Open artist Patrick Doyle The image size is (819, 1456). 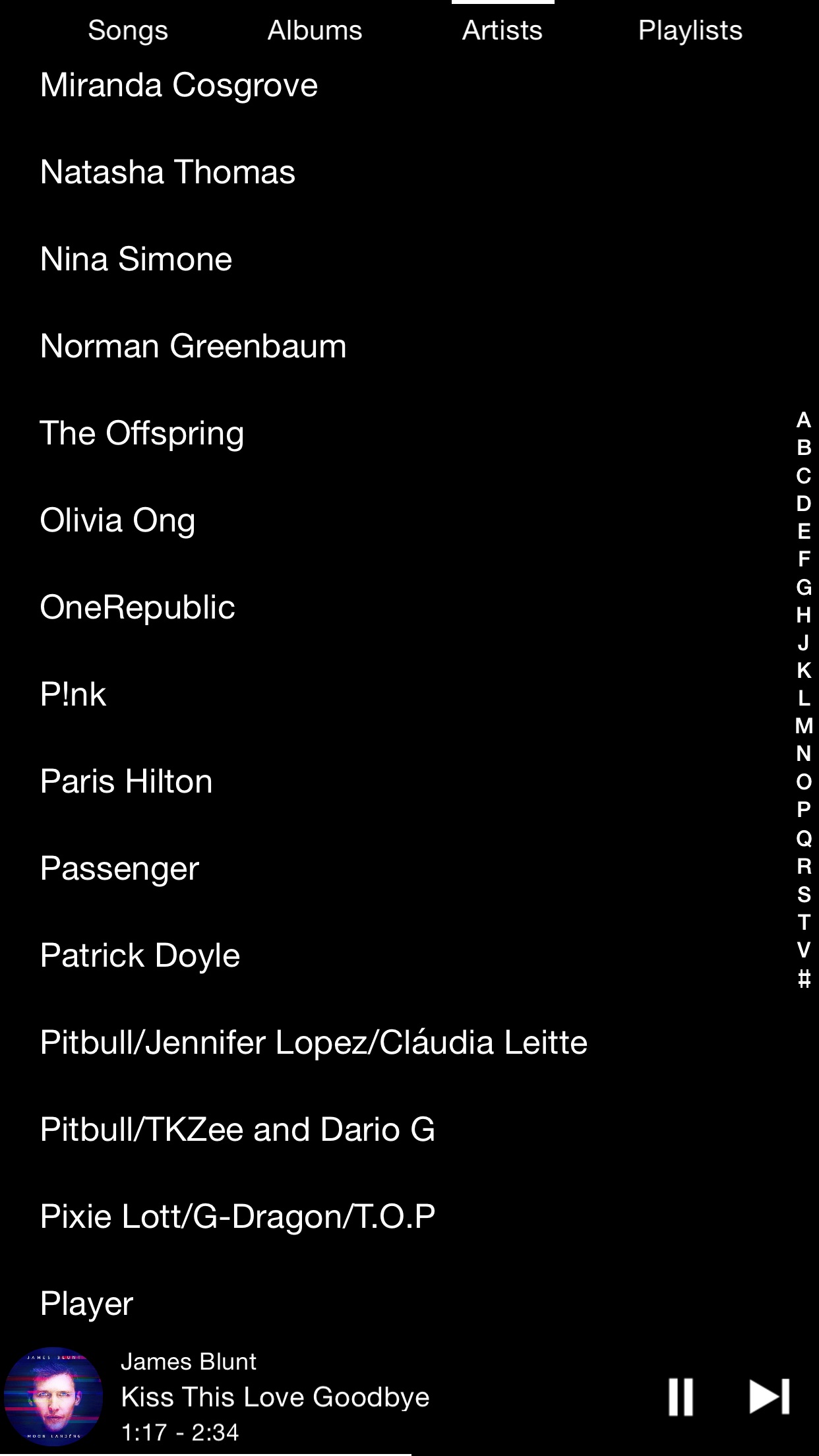[x=409, y=956]
